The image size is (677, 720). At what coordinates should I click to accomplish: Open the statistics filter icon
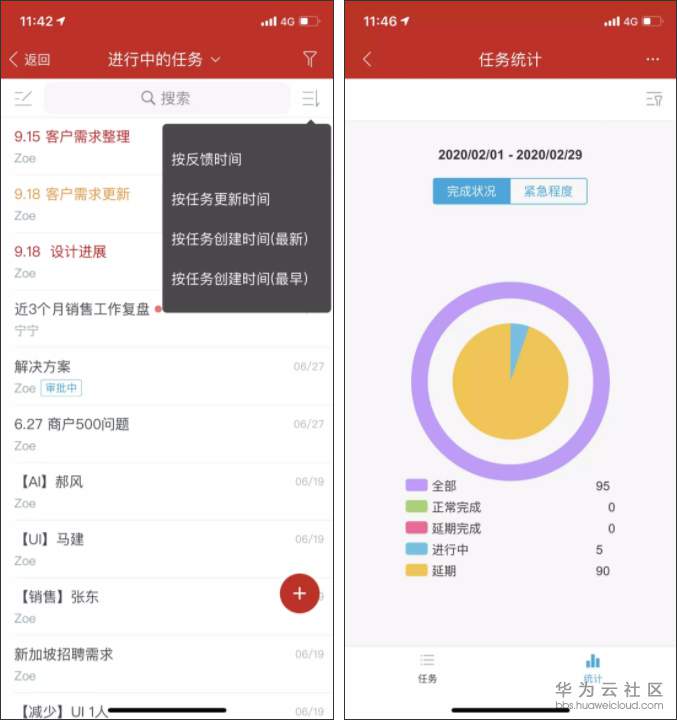654,99
